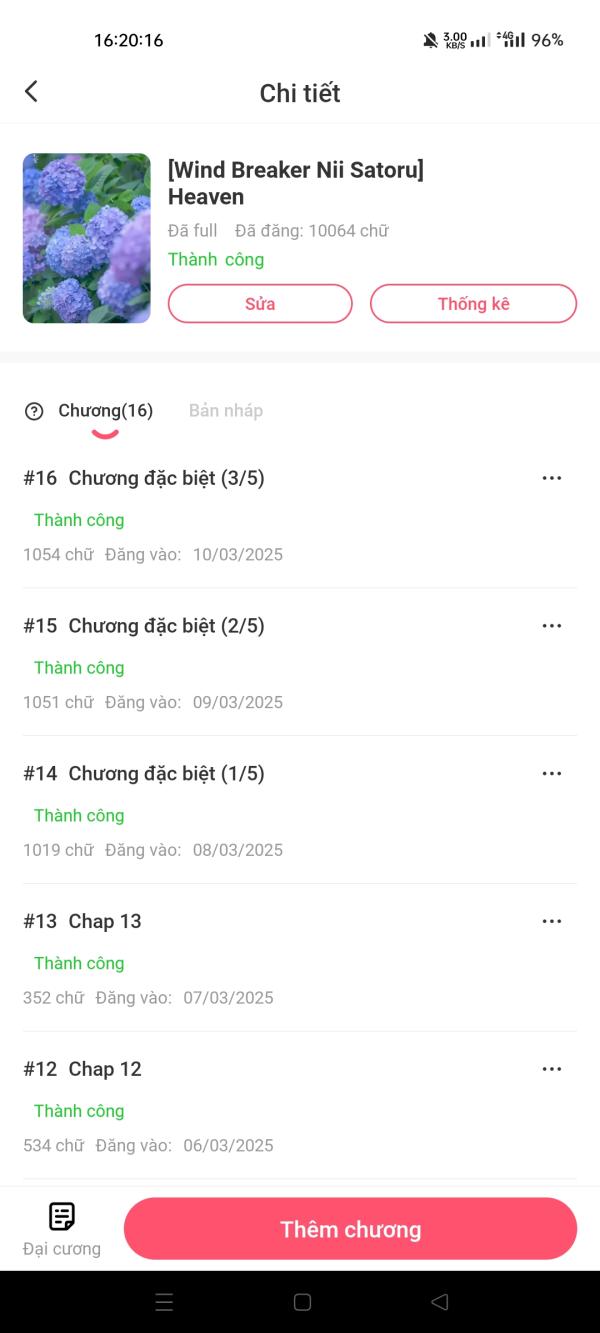Open Thống kê statistics
600x1333 pixels.
473,304
